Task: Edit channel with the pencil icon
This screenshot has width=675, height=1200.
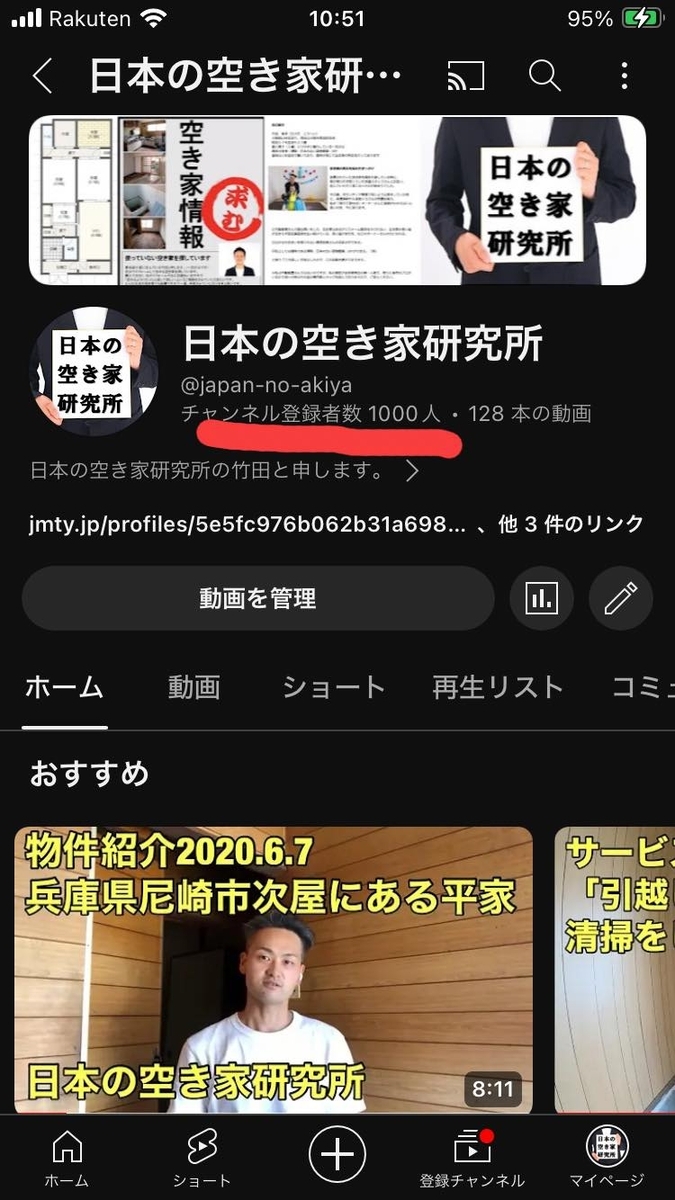Action: (621, 599)
